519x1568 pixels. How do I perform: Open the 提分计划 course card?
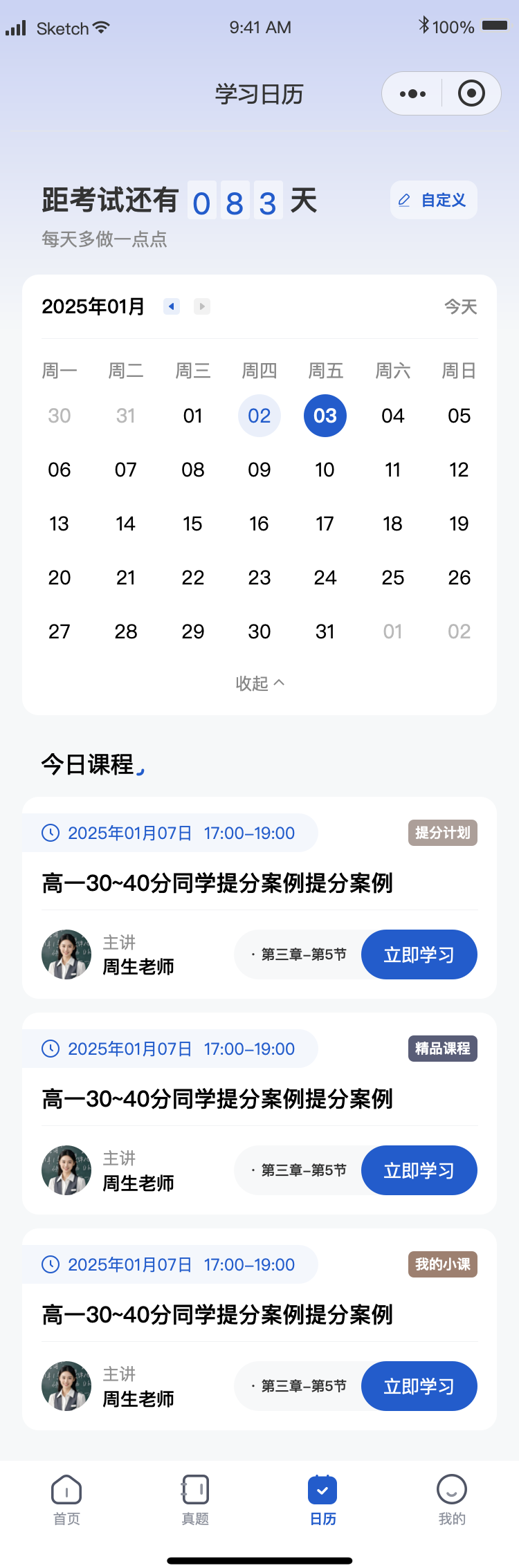(x=217, y=883)
